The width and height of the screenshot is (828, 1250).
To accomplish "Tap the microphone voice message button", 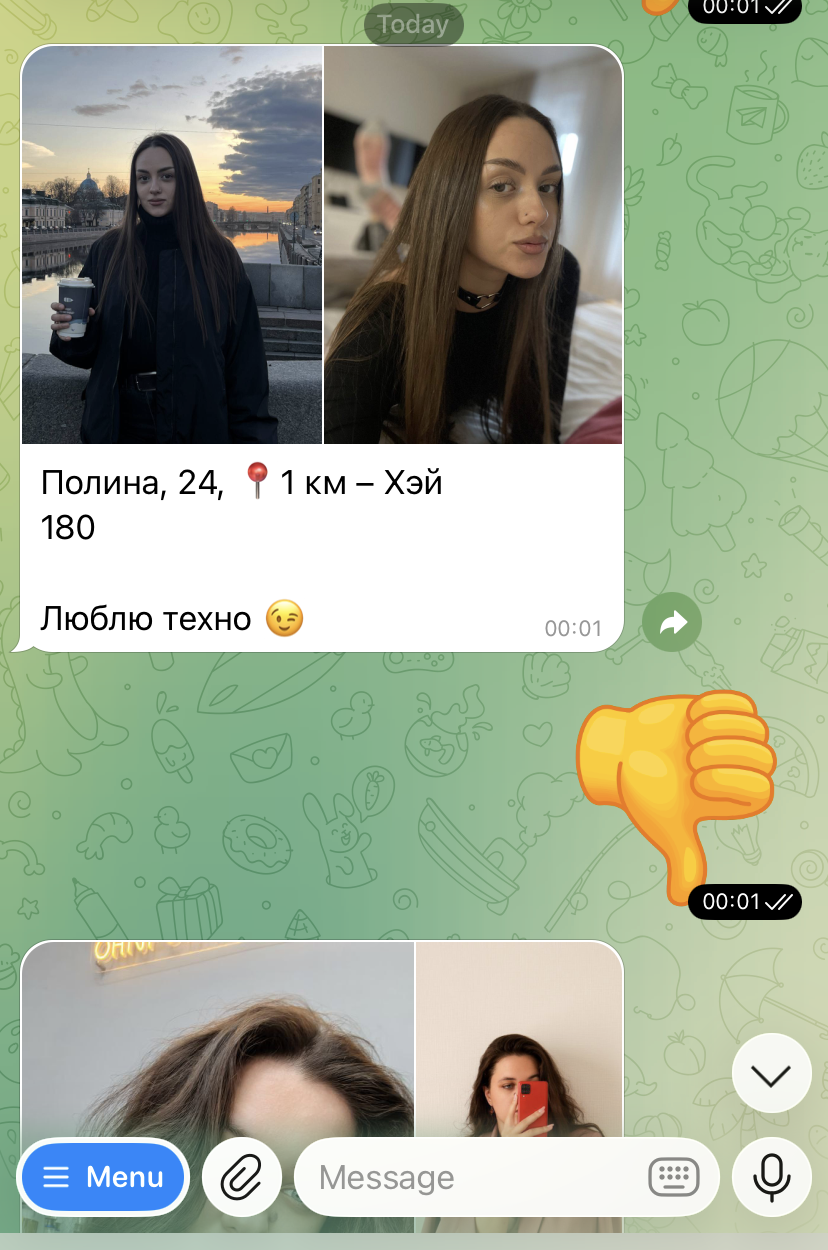I will (x=771, y=1177).
